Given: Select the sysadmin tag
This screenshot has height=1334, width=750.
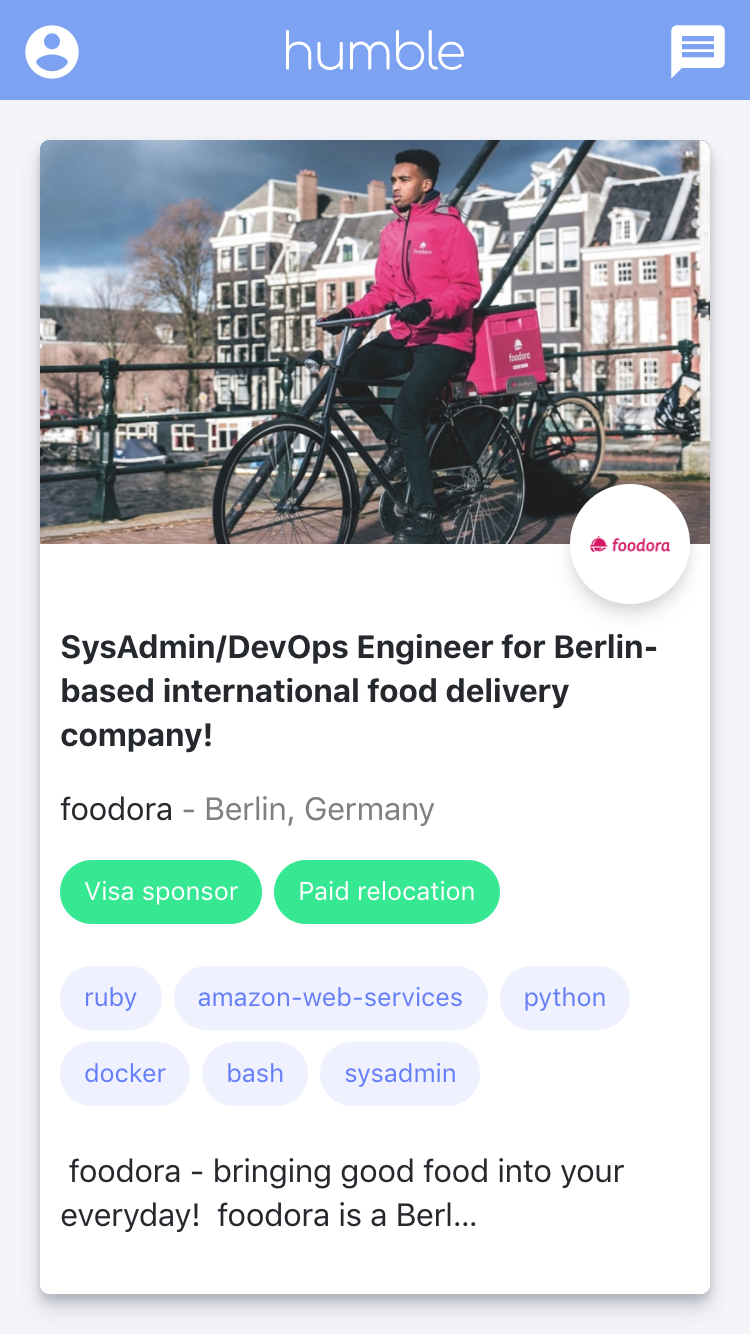Looking at the screenshot, I should (x=400, y=1074).
